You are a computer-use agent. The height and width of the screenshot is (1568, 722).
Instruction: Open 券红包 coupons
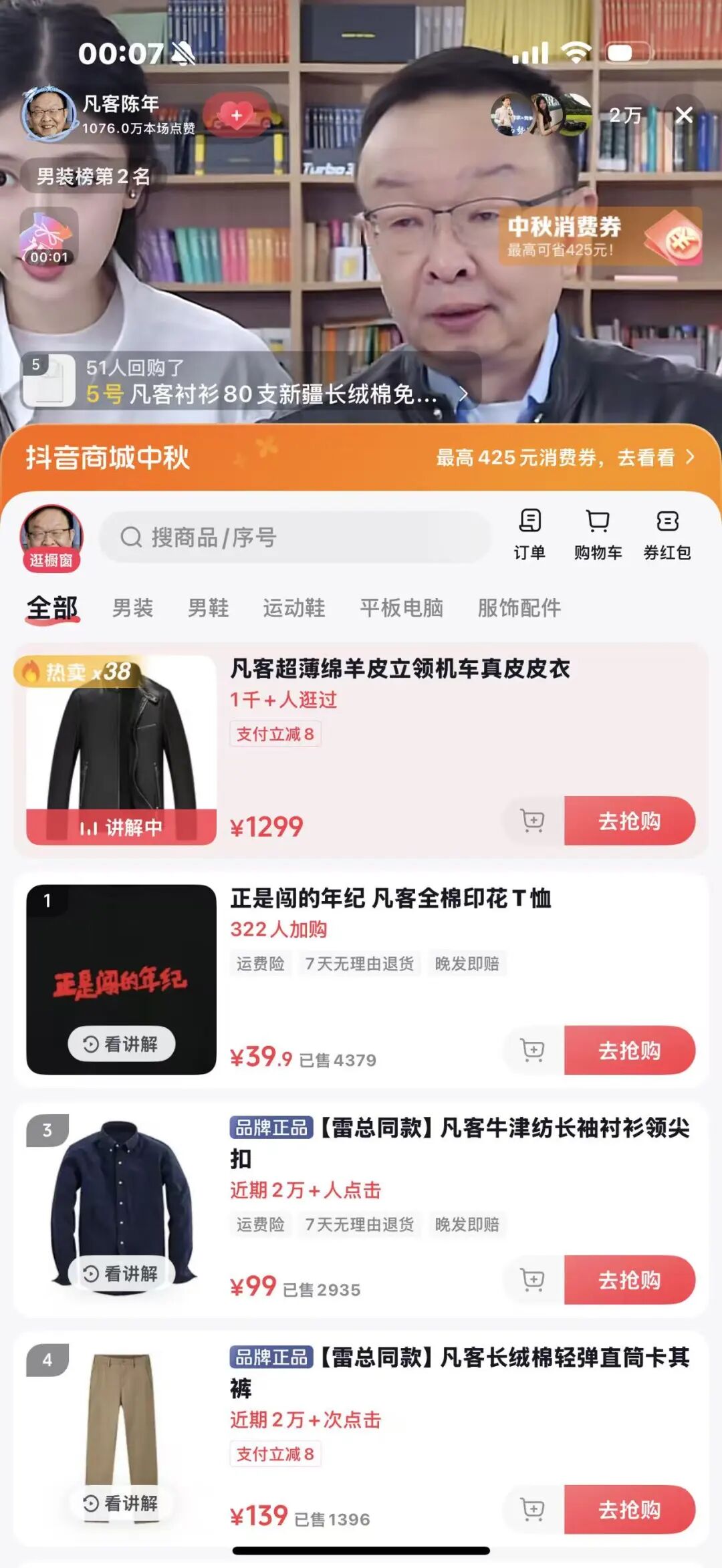[x=667, y=533]
